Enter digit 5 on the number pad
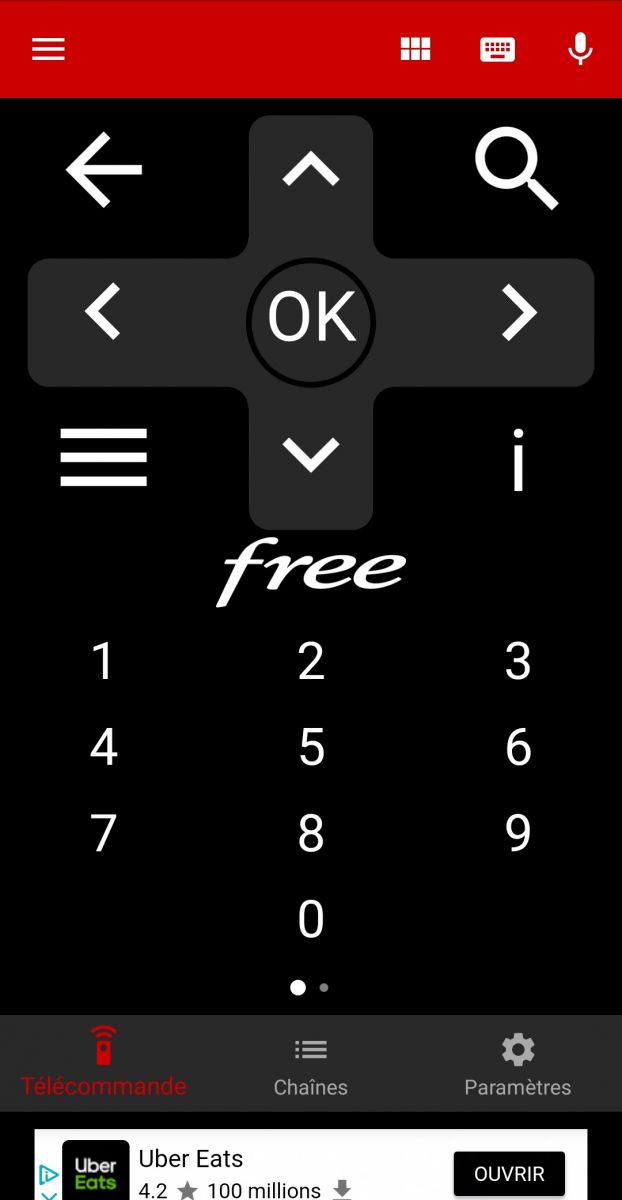This screenshot has width=622, height=1200. (x=311, y=748)
